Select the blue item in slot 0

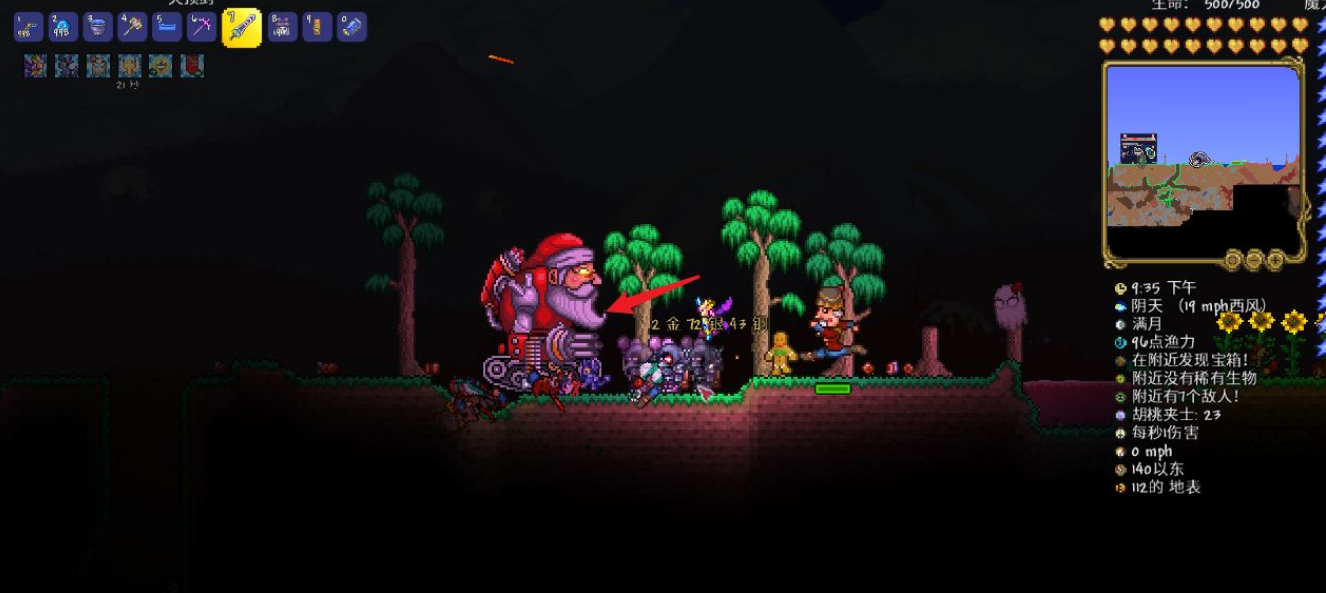352,27
